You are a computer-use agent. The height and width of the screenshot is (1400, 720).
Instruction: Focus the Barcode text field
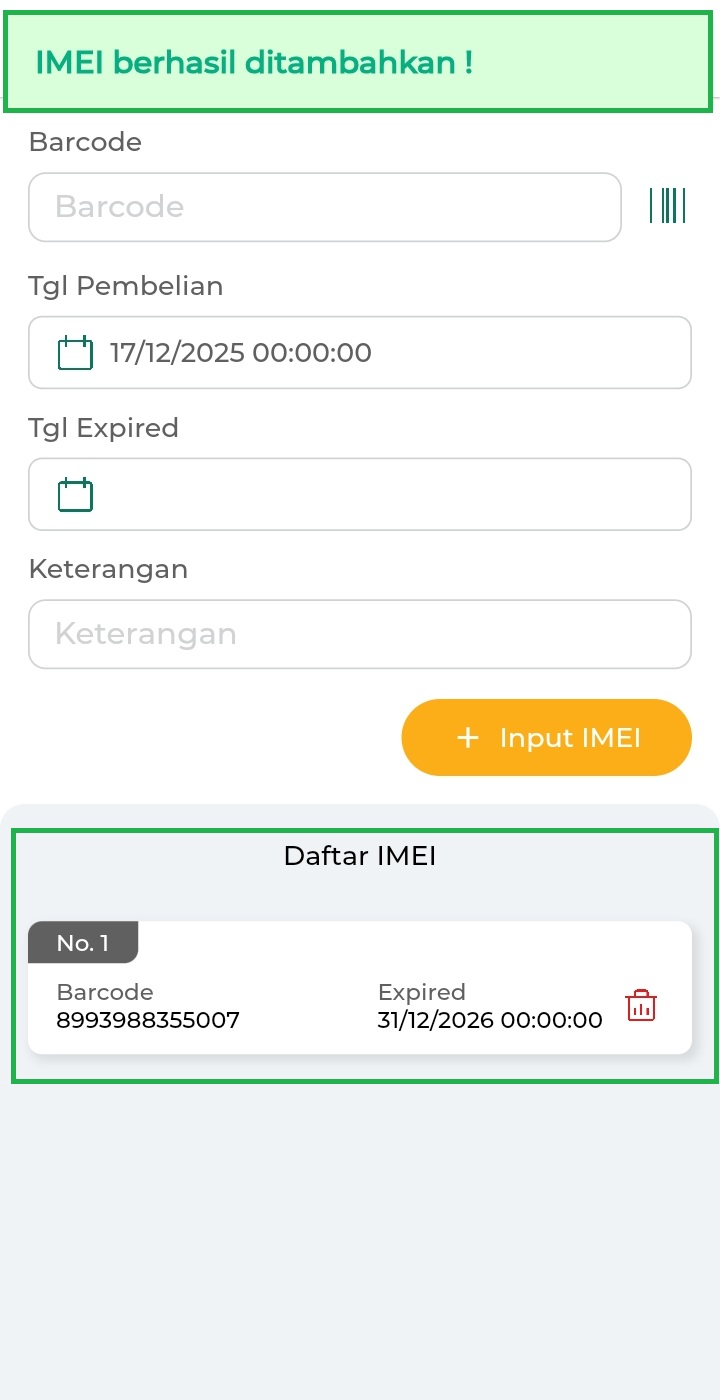324,207
